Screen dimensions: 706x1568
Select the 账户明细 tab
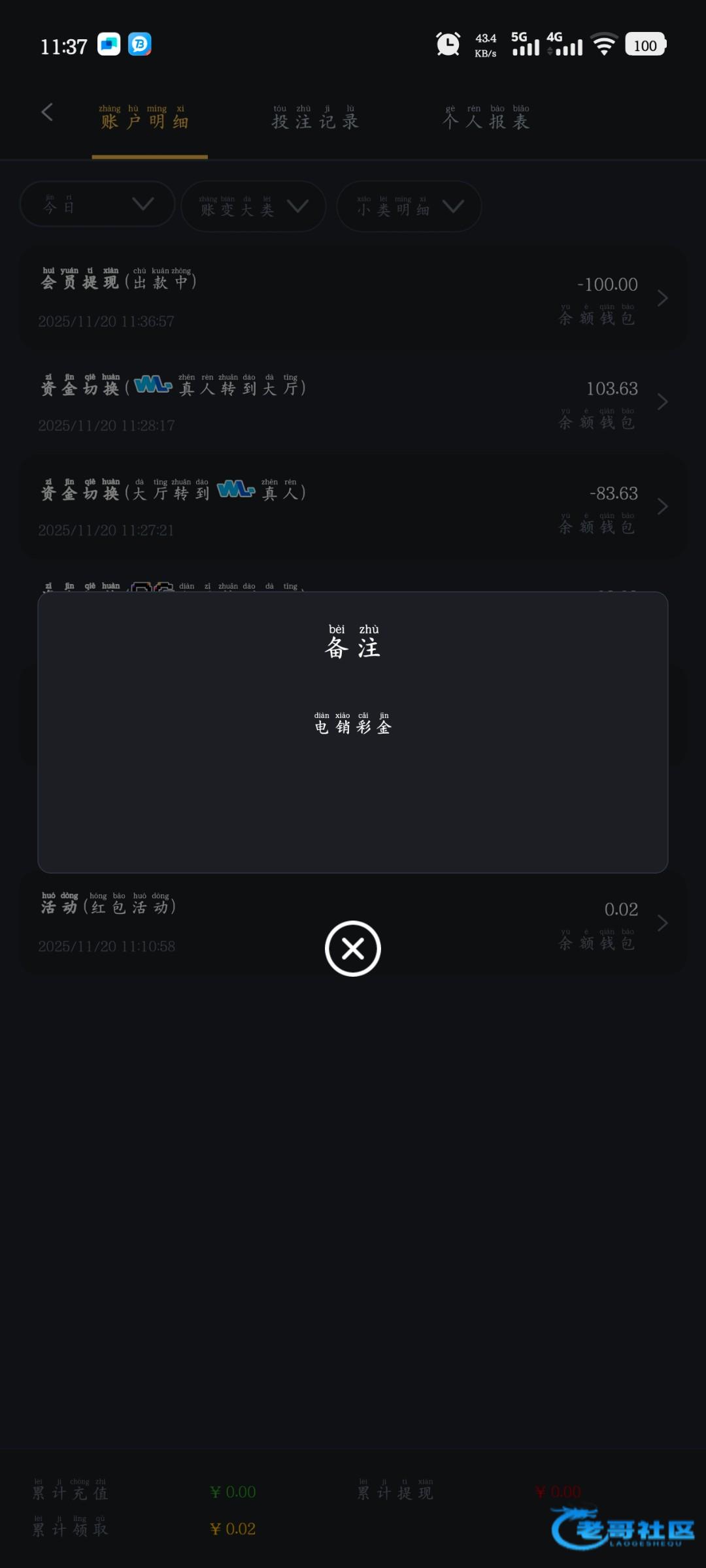[145, 119]
